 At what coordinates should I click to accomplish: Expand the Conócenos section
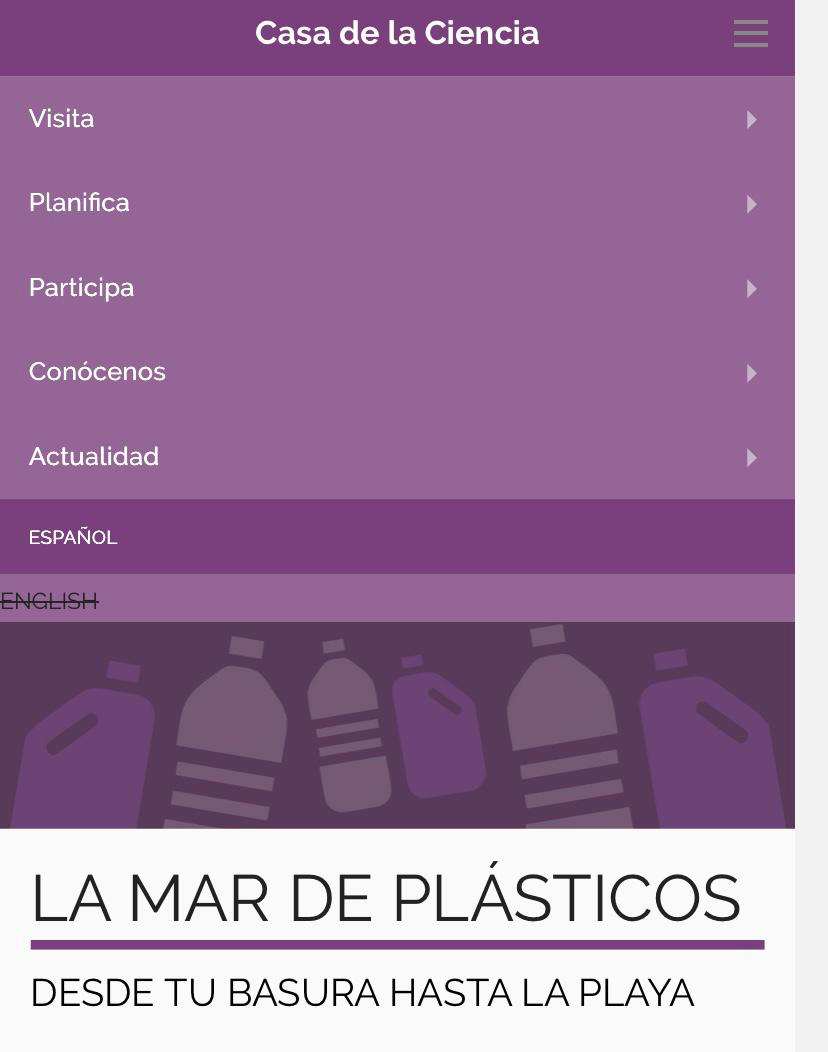tap(751, 373)
